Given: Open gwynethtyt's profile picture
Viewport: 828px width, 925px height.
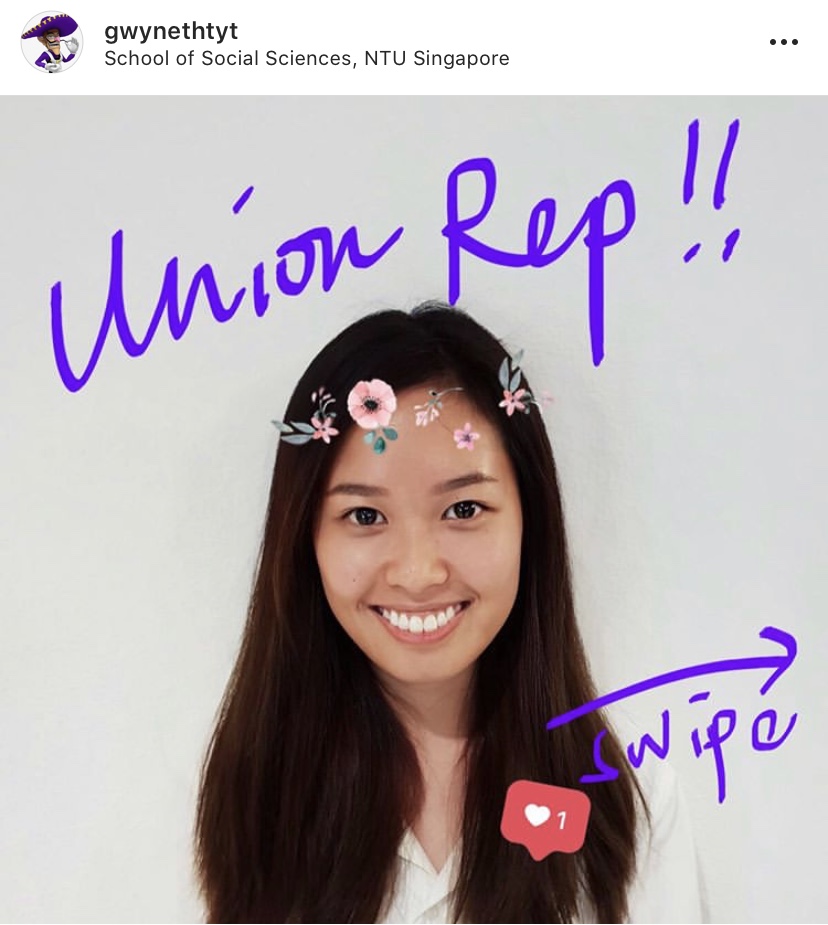Looking at the screenshot, I should coord(52,42).
